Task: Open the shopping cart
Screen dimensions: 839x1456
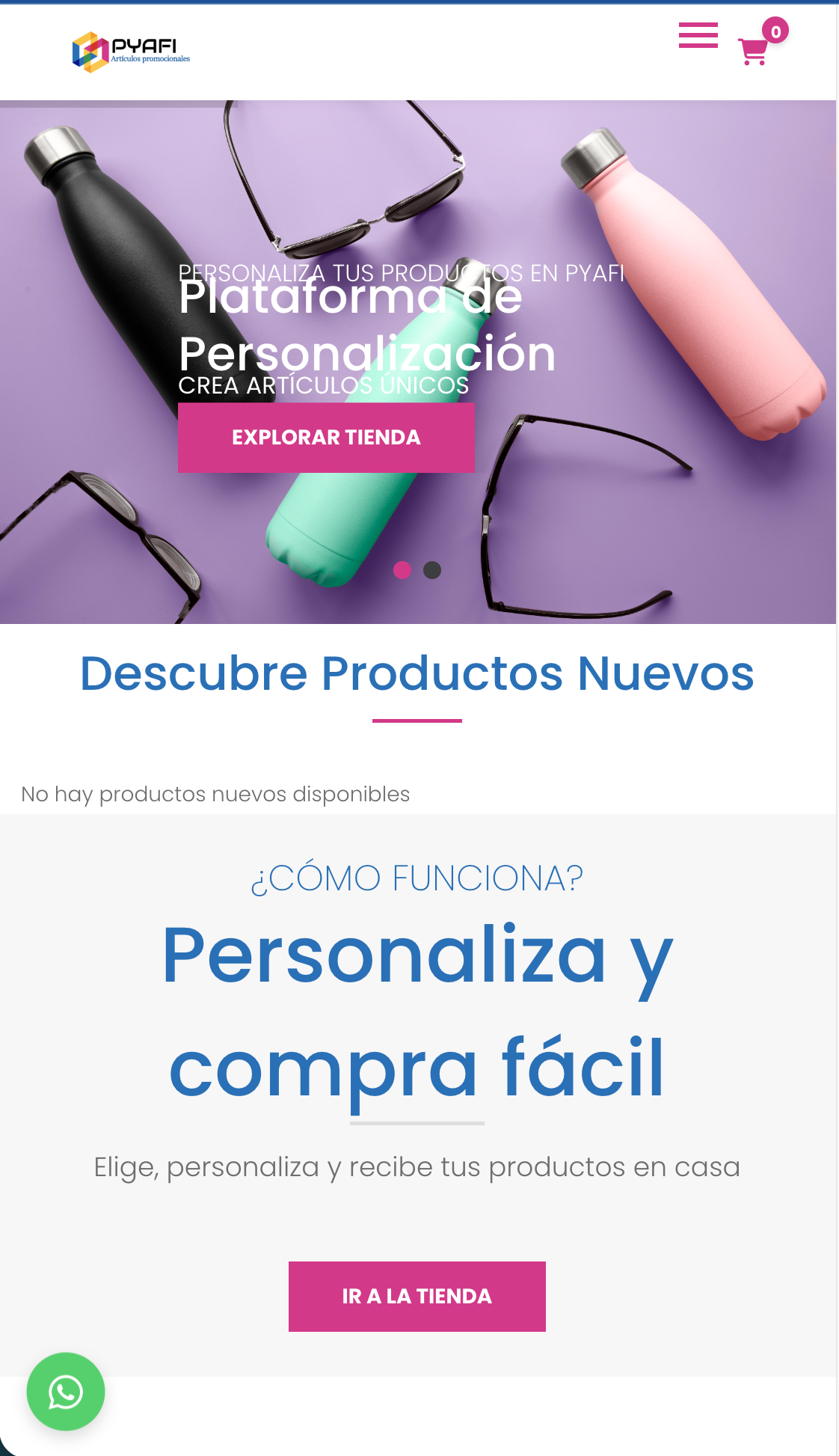Action: (x=754, y=51)
